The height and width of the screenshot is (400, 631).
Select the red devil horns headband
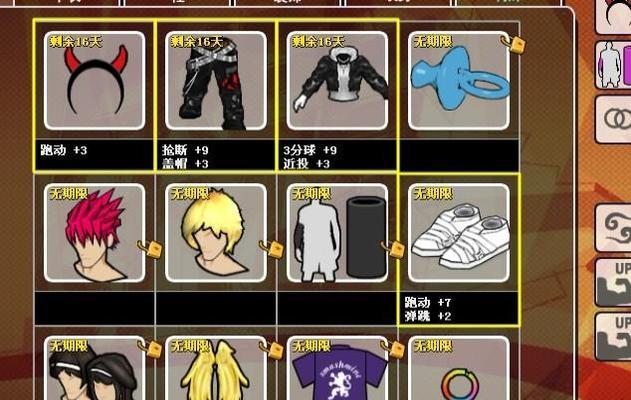click(95, 80)
